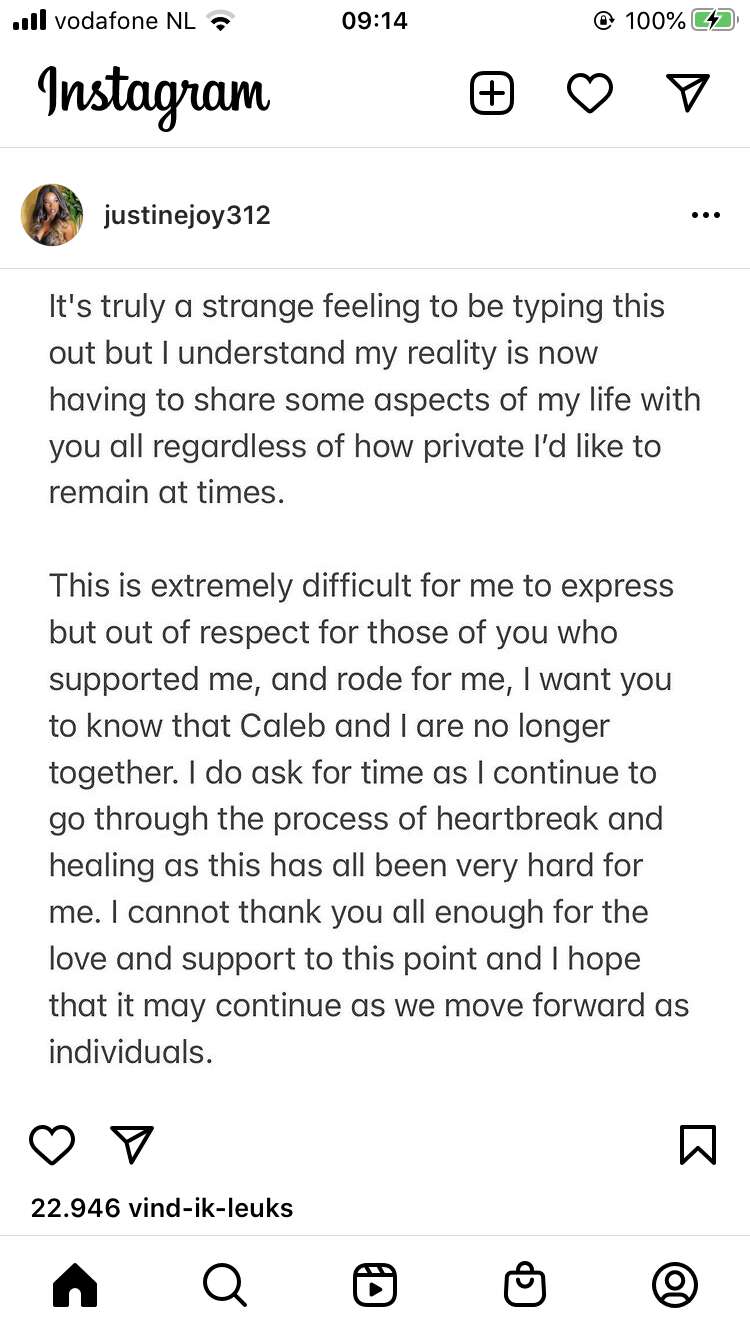Create a new post with plus icon
Viewport: 750px width, 1334px height.
point(492,93)
